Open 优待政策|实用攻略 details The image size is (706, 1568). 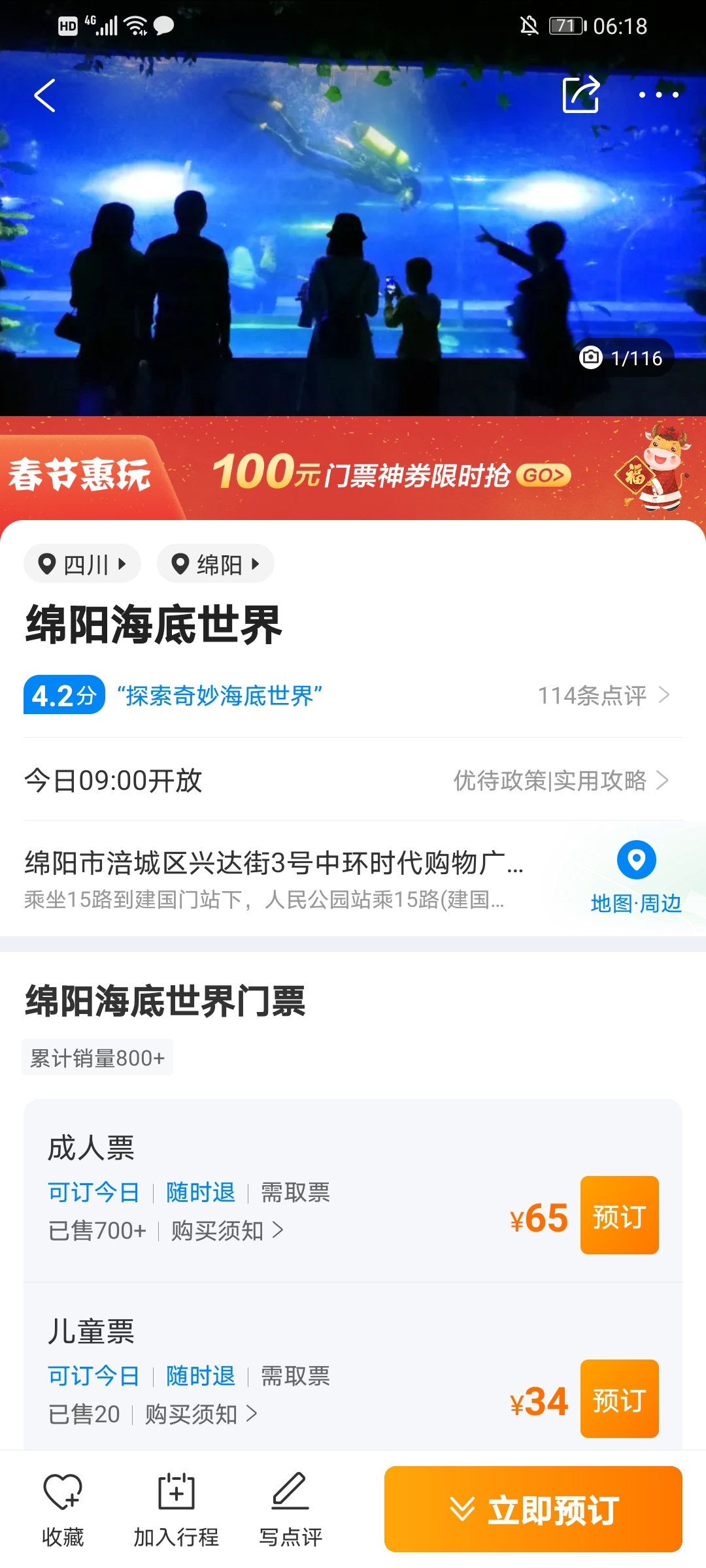[x=561, y=780]
